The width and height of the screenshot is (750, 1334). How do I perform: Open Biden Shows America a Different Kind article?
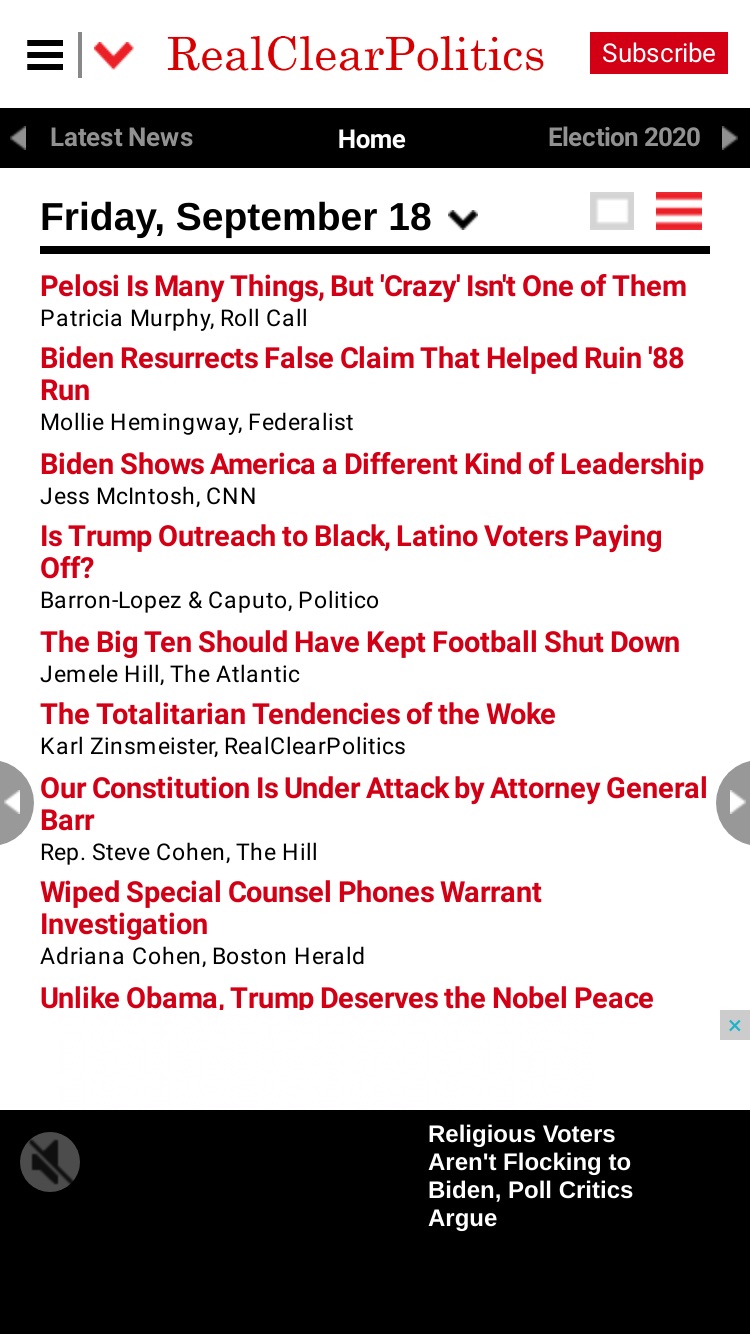click(372, 464)
